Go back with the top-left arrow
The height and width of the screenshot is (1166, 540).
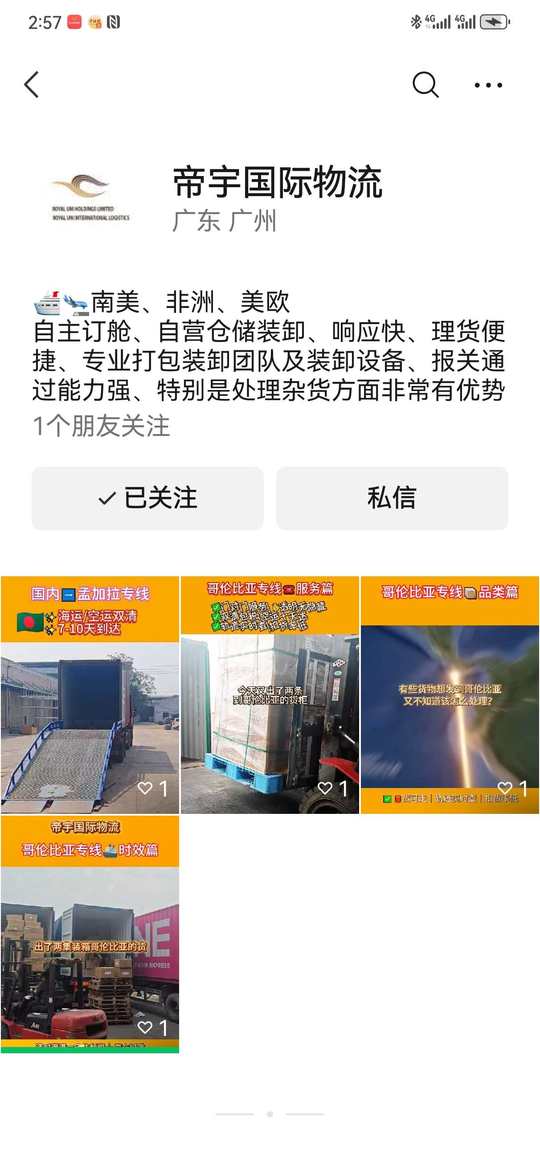coord(31,85)
